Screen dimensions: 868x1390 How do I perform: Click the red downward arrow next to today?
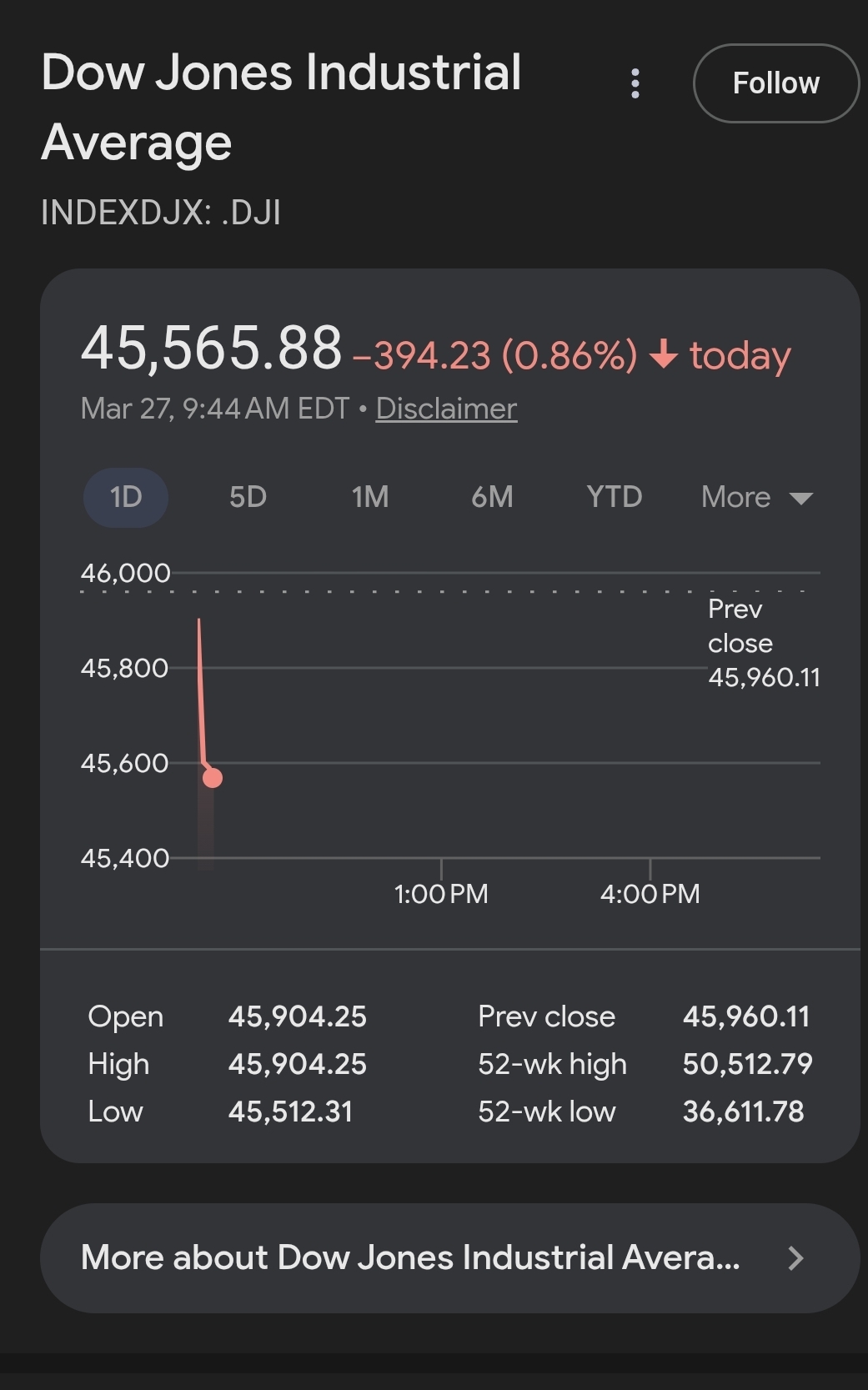[x=664, y=354]
